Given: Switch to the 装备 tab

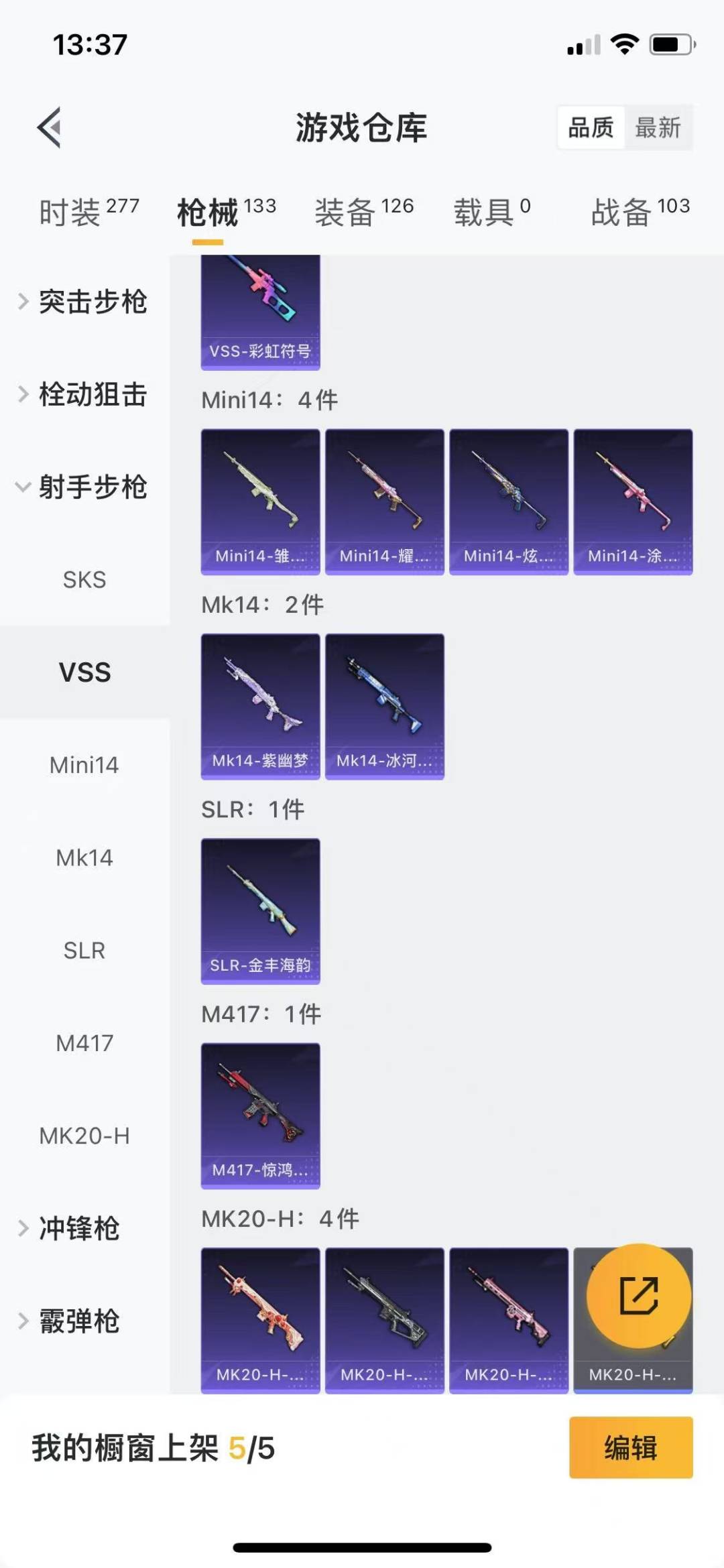Looking at the screenshot, I should click(x=364, y=212).
